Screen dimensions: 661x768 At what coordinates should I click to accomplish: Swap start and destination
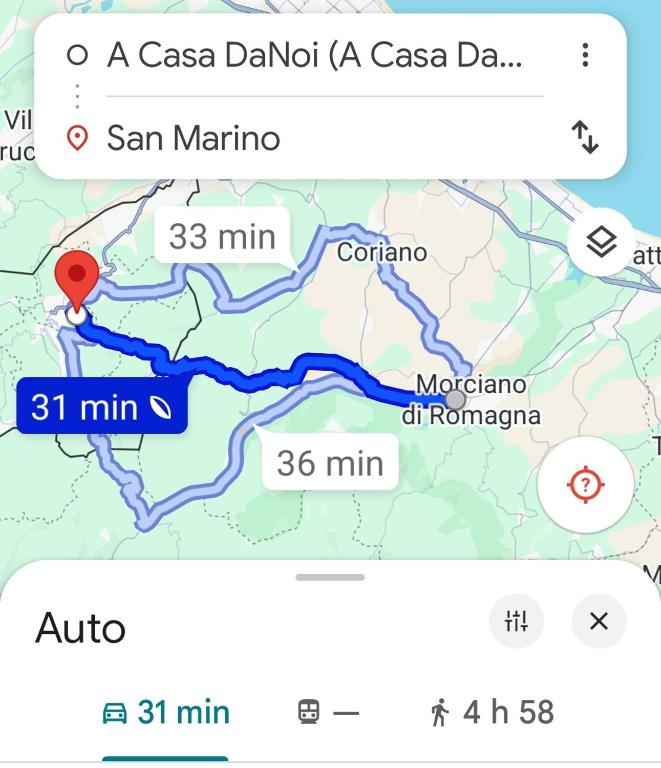pos(585,138)
